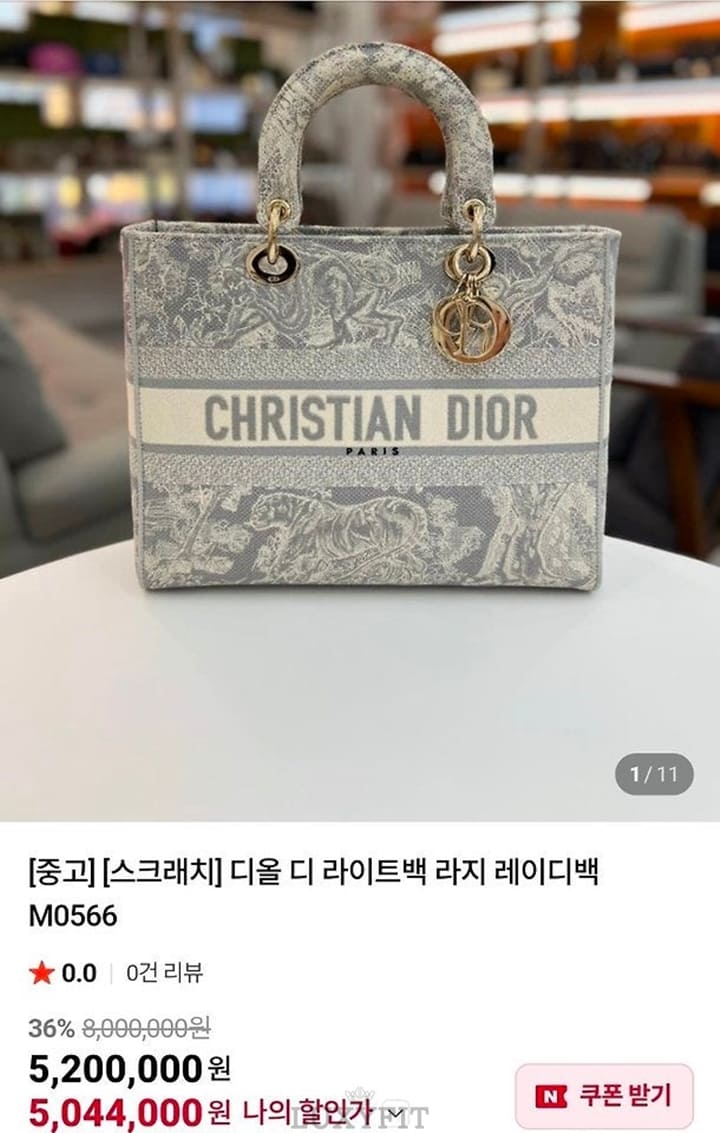Open the 0건 리뷰 reviews link
The image size is (720, 1133).
tap(165, 973)
